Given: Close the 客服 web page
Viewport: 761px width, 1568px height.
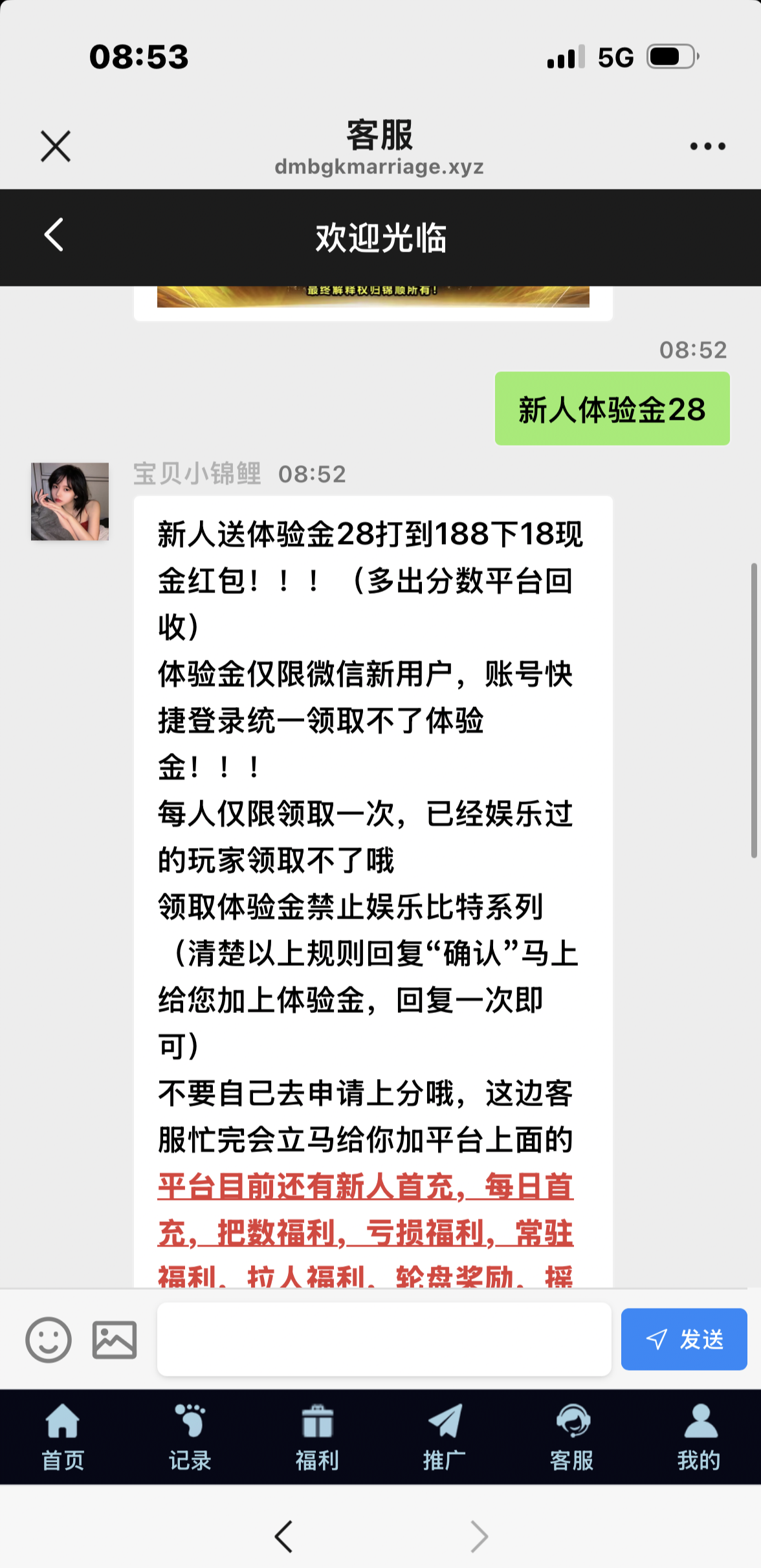Looking at the screenshot, I should tap(56, 146).
